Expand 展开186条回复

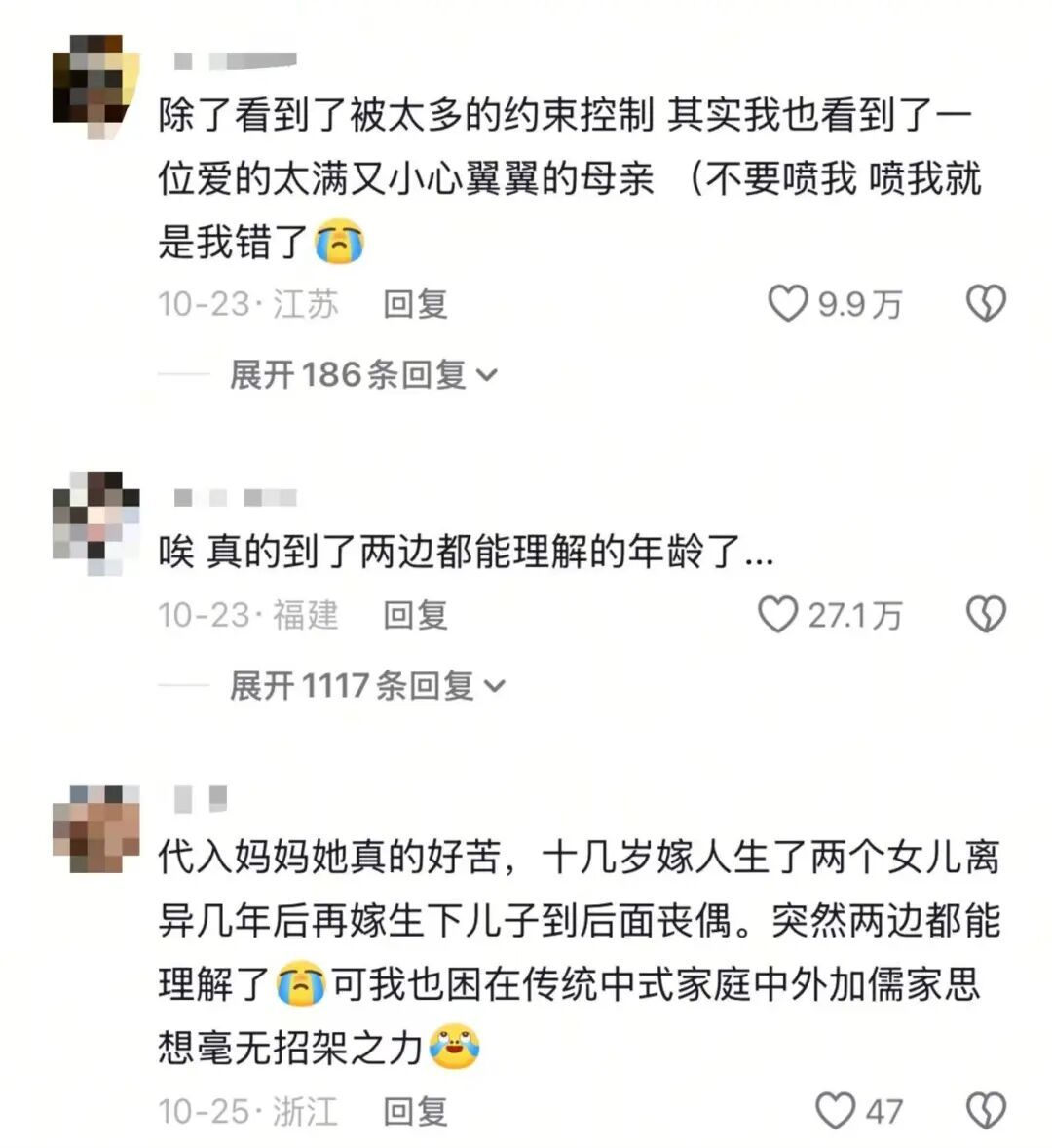click(x=362, y=374)
